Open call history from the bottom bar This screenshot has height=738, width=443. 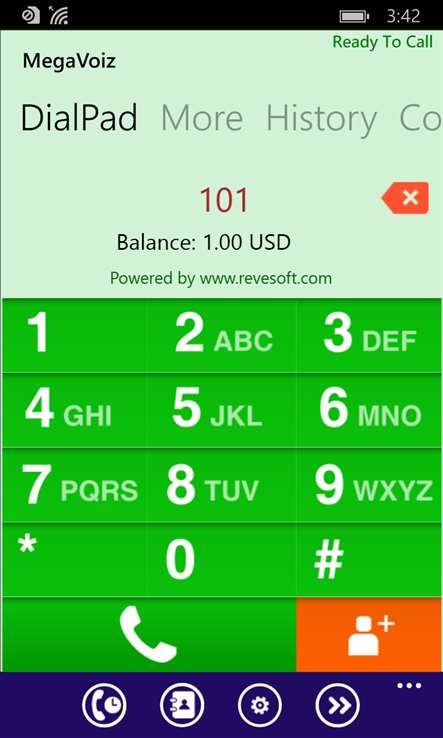point(104,705)
